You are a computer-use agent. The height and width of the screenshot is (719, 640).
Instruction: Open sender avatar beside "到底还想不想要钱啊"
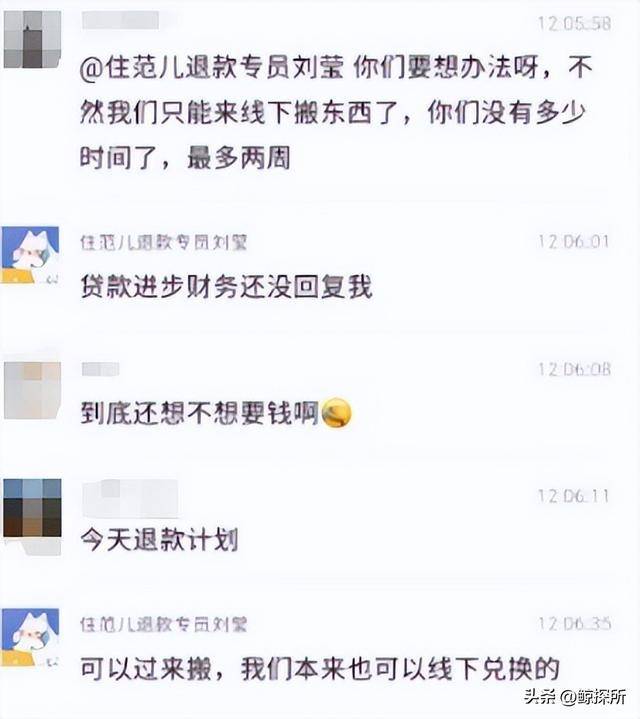coord(31,389)
